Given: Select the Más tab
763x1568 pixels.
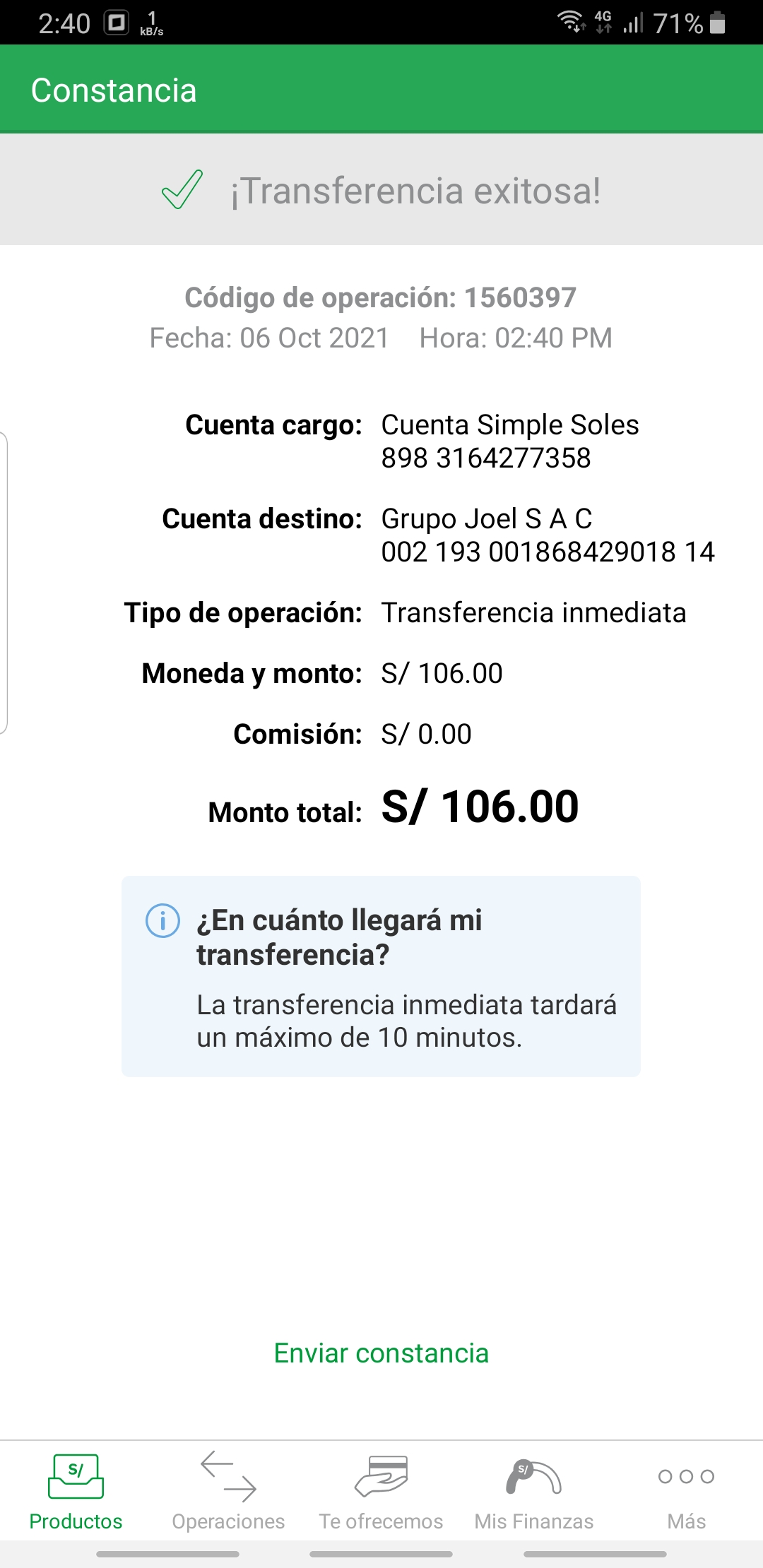Looking at the screenshot, I should point(686,1490).
